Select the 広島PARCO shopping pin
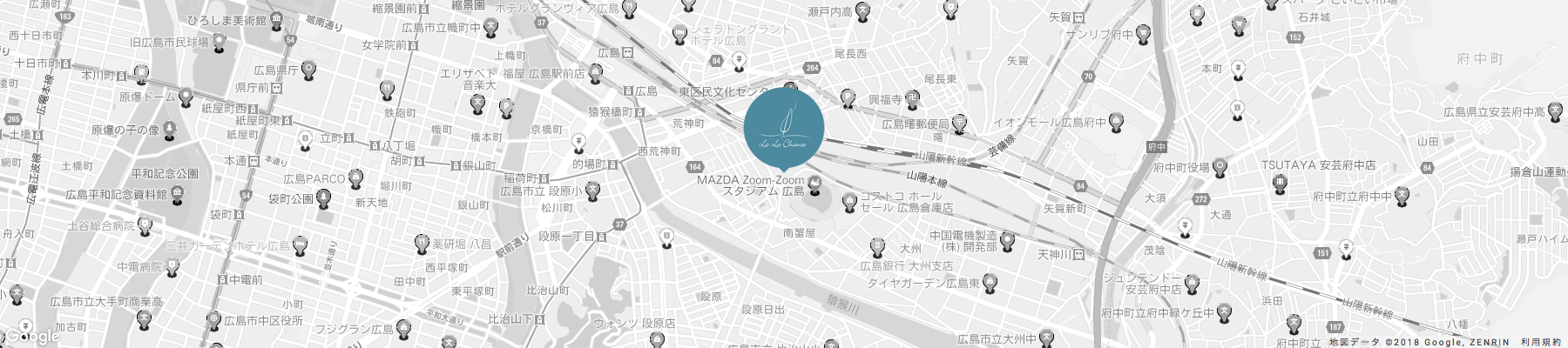The width and height of the screenshot is (1568, 348). (x=355, y=178)
